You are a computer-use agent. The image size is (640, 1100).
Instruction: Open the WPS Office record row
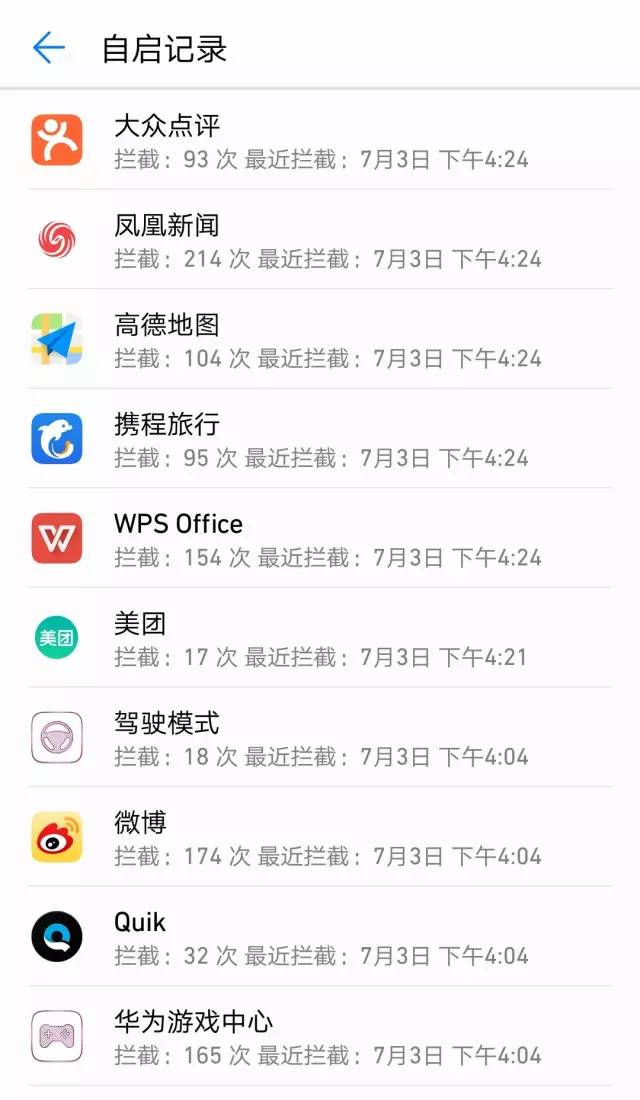(x=320, y=539)
